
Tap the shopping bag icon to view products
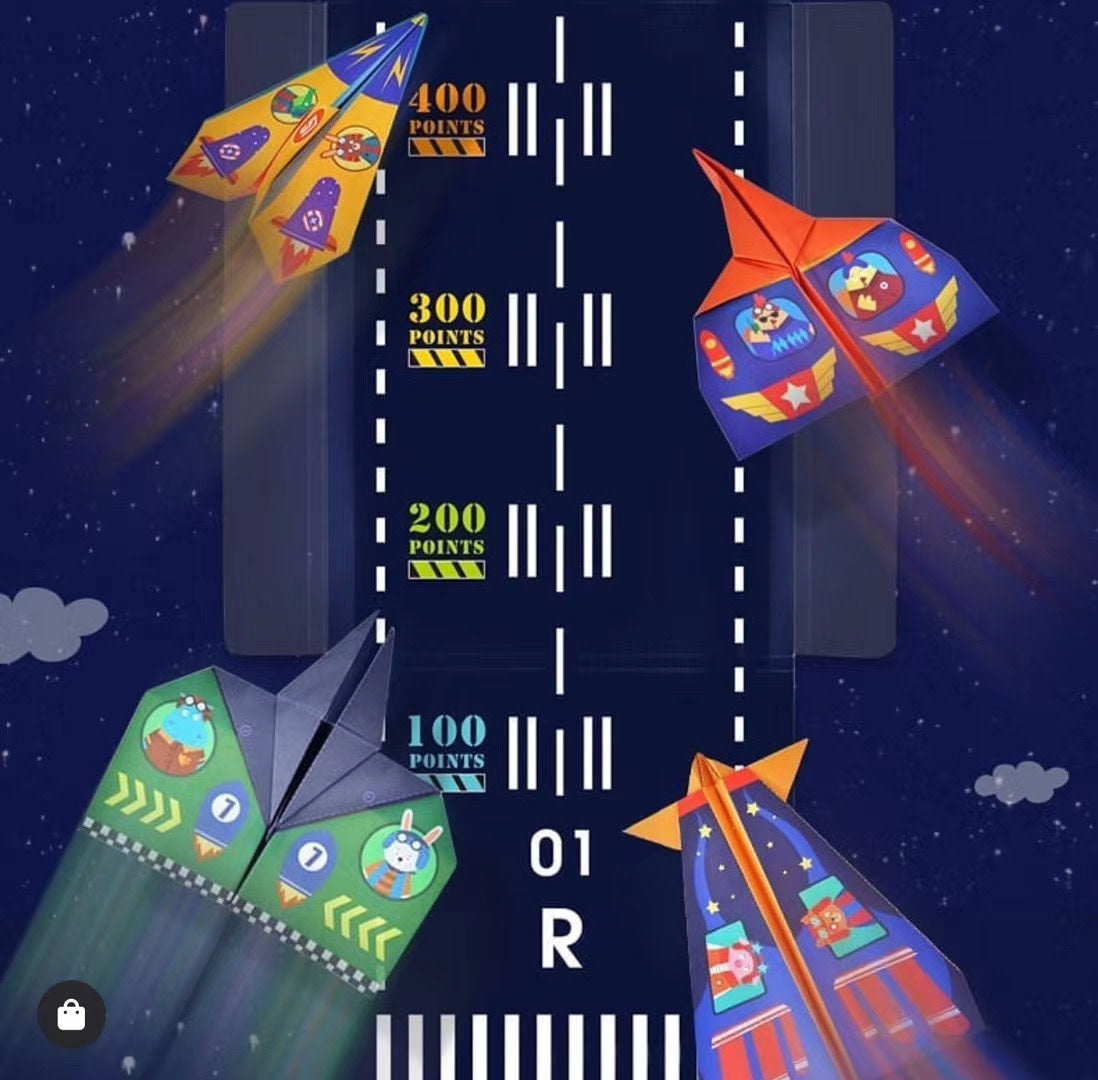click(72, 1014)
